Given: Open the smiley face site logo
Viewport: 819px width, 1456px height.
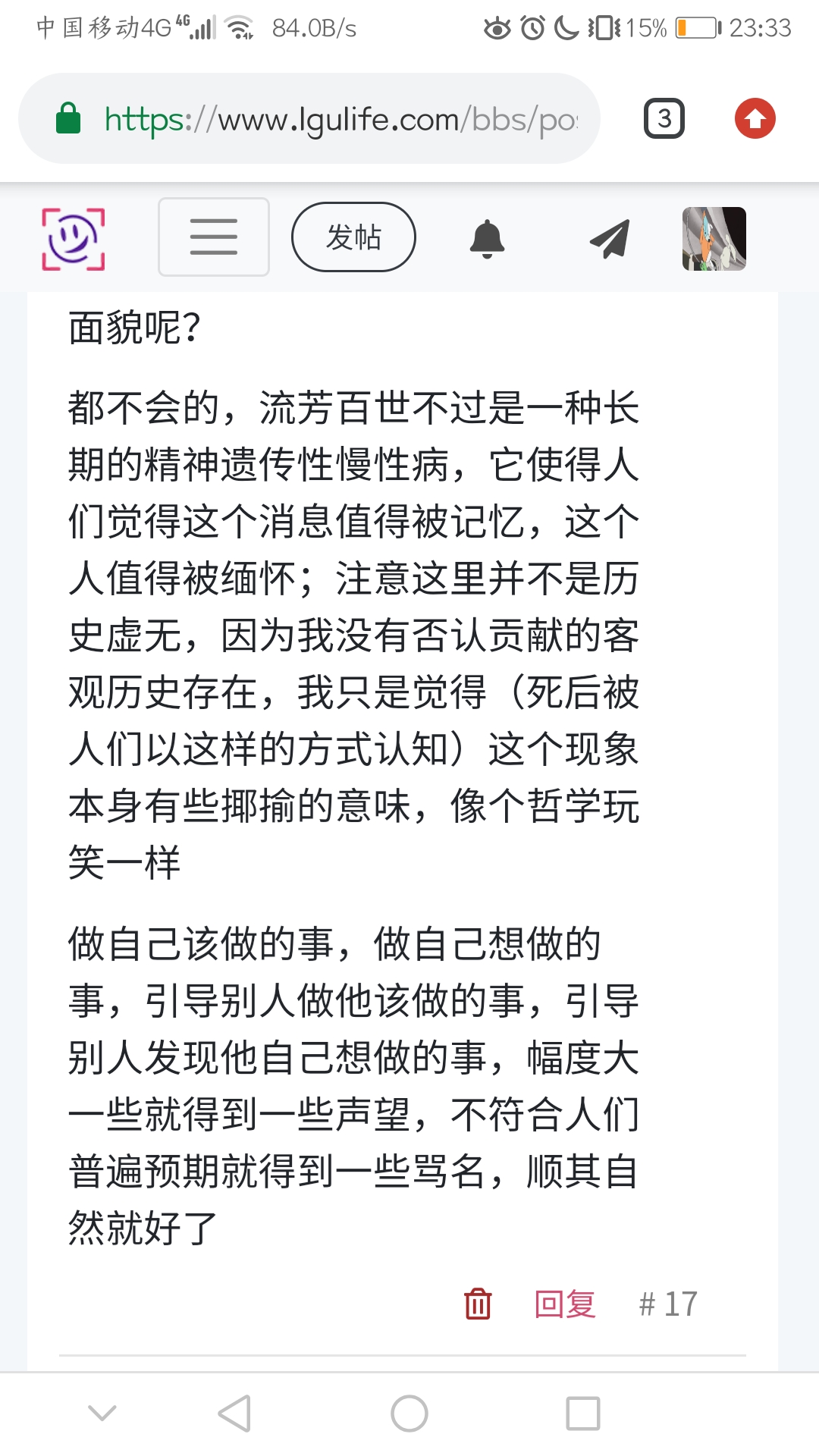Looking at the screenshot, I should coord(73,238).
